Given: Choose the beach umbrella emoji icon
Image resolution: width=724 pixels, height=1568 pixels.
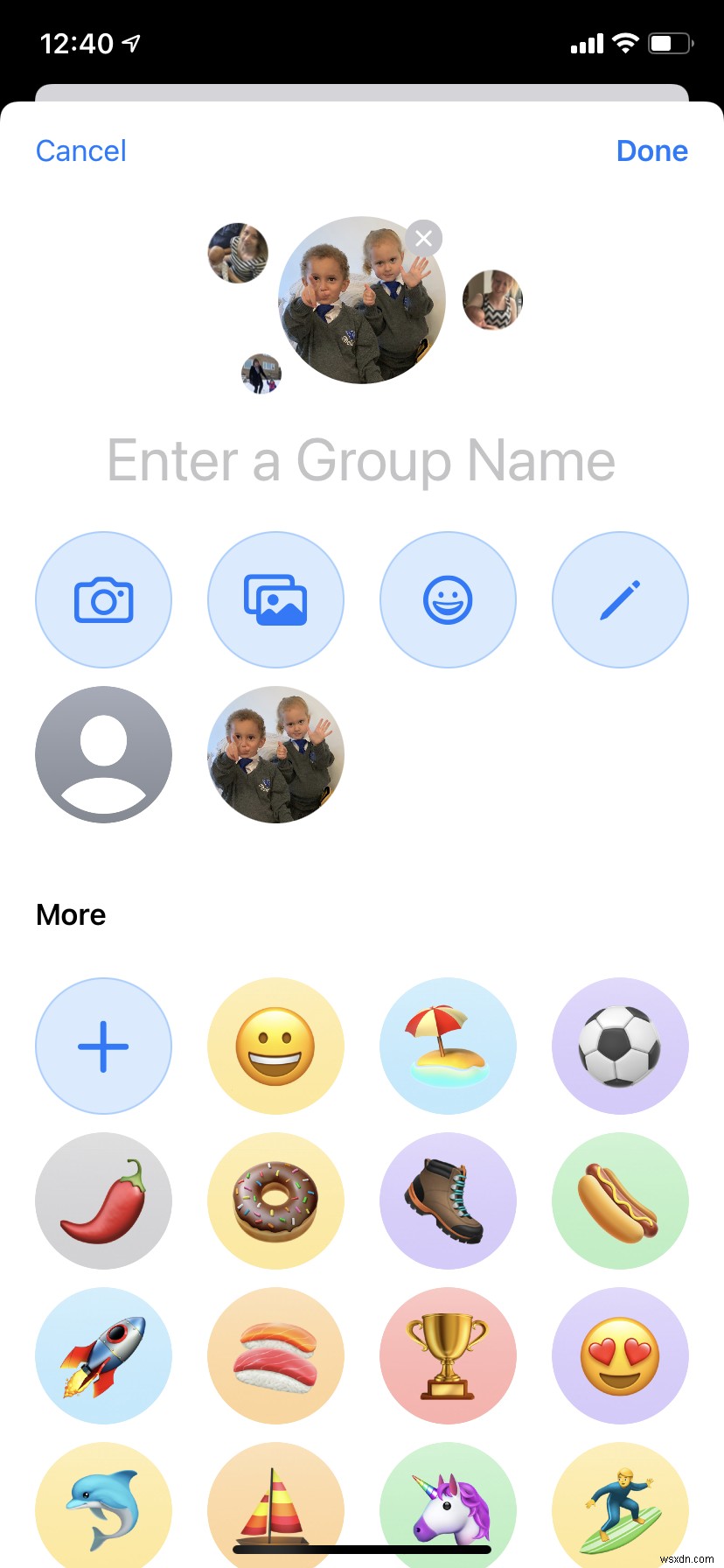Looking at the screenshot, I should pos(448,1046).
